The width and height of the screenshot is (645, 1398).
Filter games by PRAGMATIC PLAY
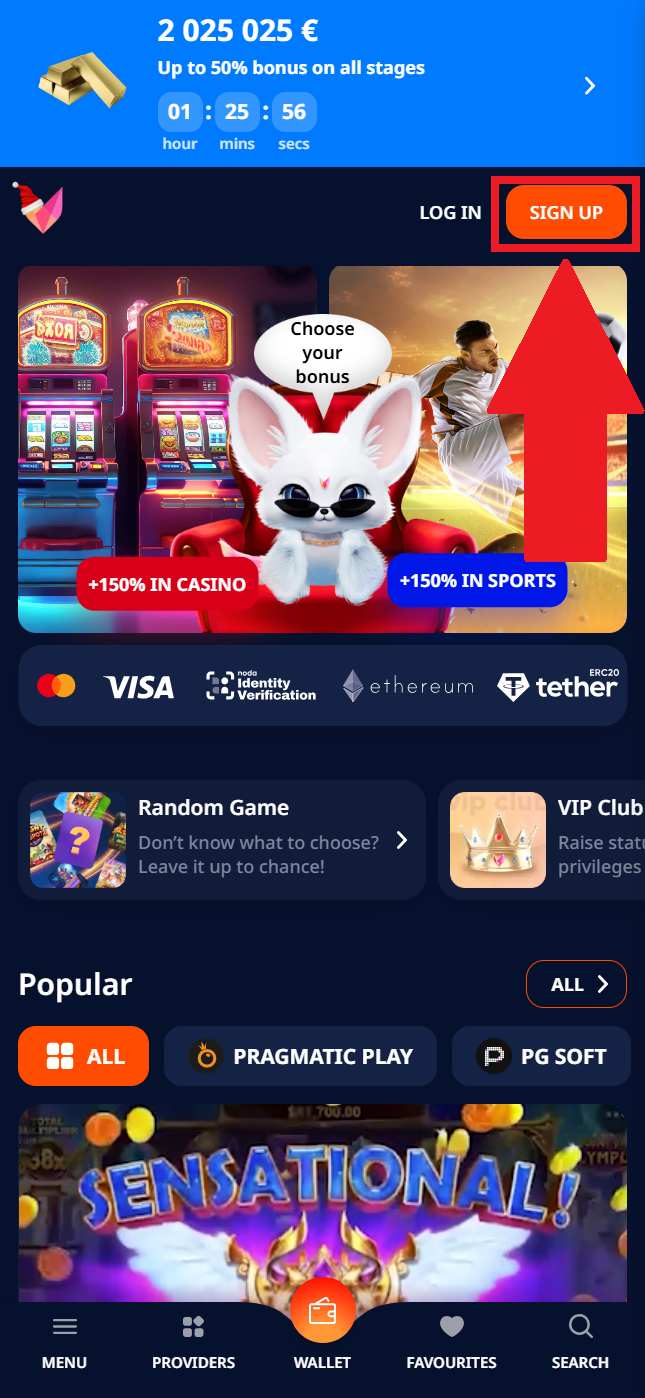(x=300, y=1056)
